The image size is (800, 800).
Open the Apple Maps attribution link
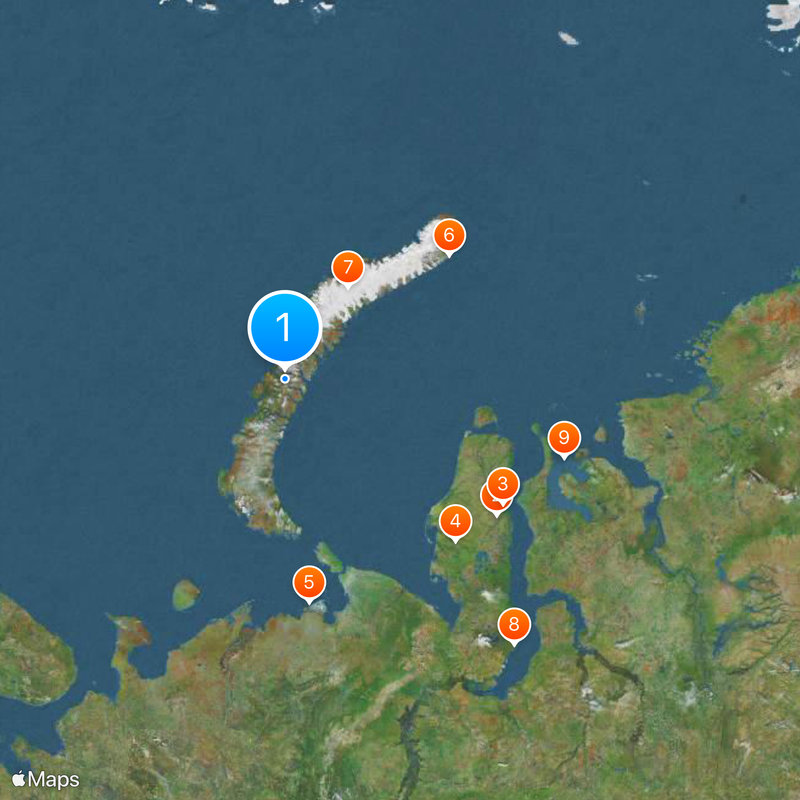click(46, 779)
